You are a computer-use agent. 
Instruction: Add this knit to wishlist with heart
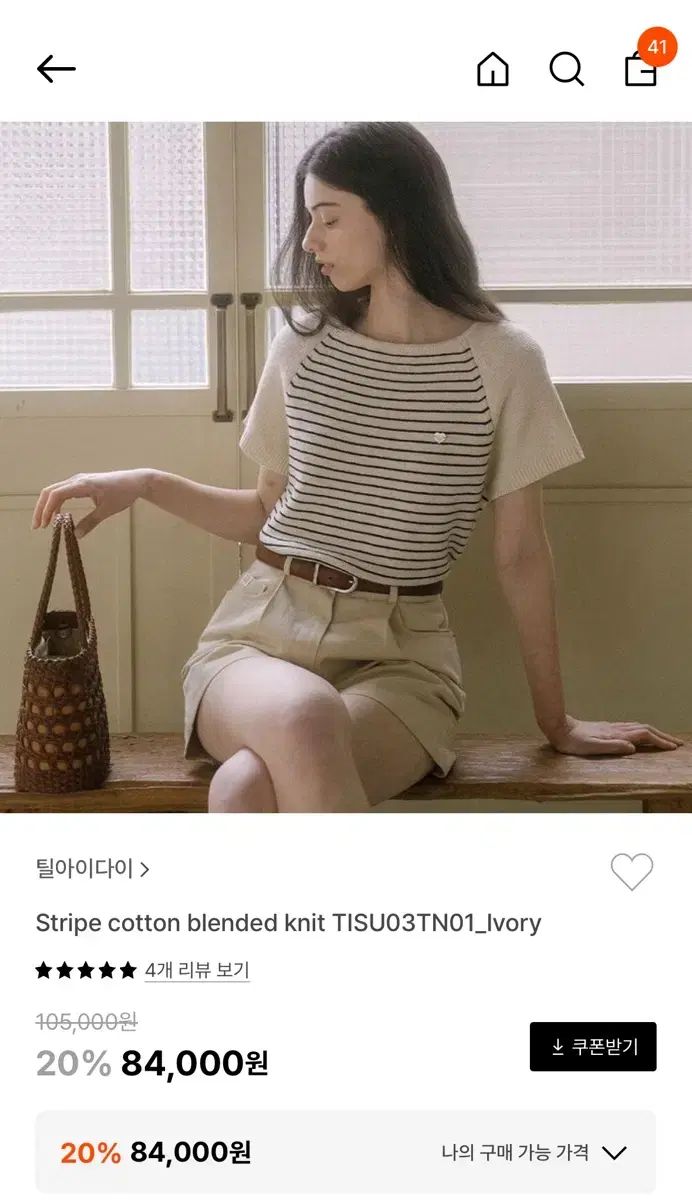coord(631,872)
